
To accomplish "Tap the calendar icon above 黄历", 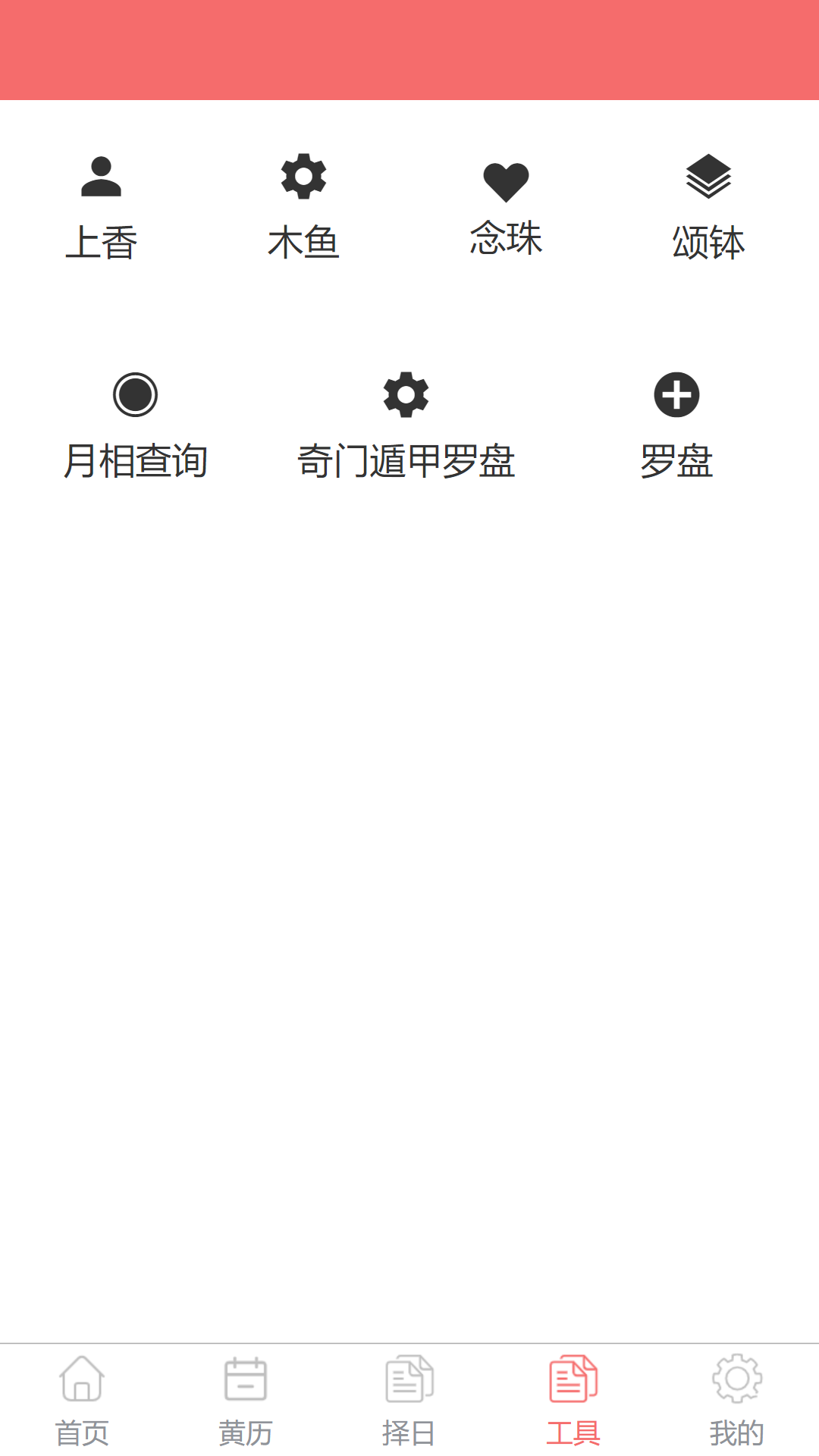I will point(246,1382).
